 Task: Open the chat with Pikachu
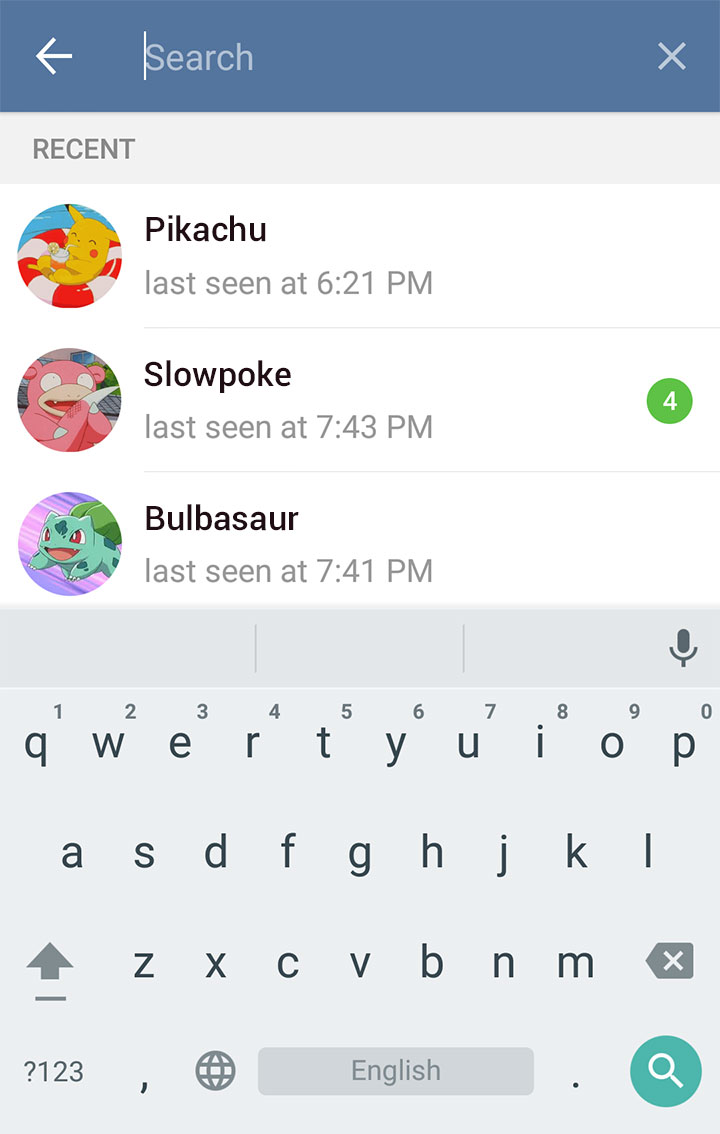[x=360, y=256]
